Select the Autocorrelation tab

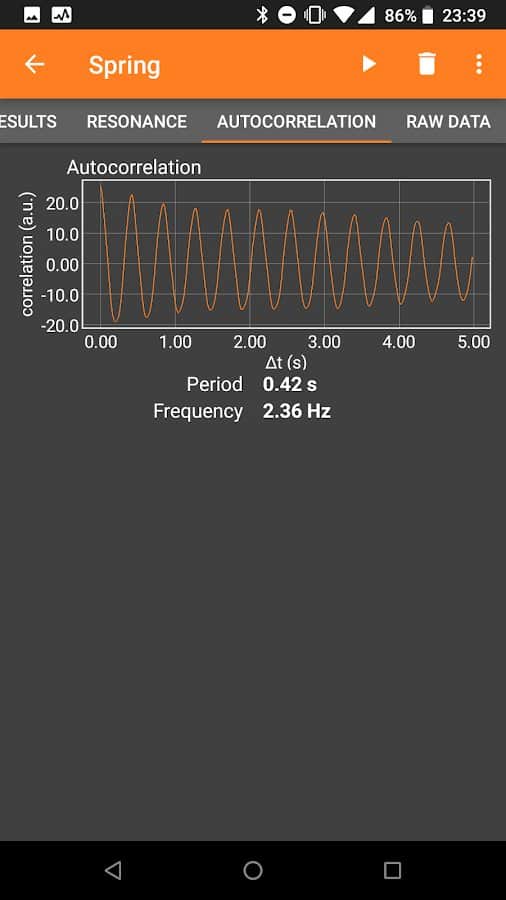[296, 122]
